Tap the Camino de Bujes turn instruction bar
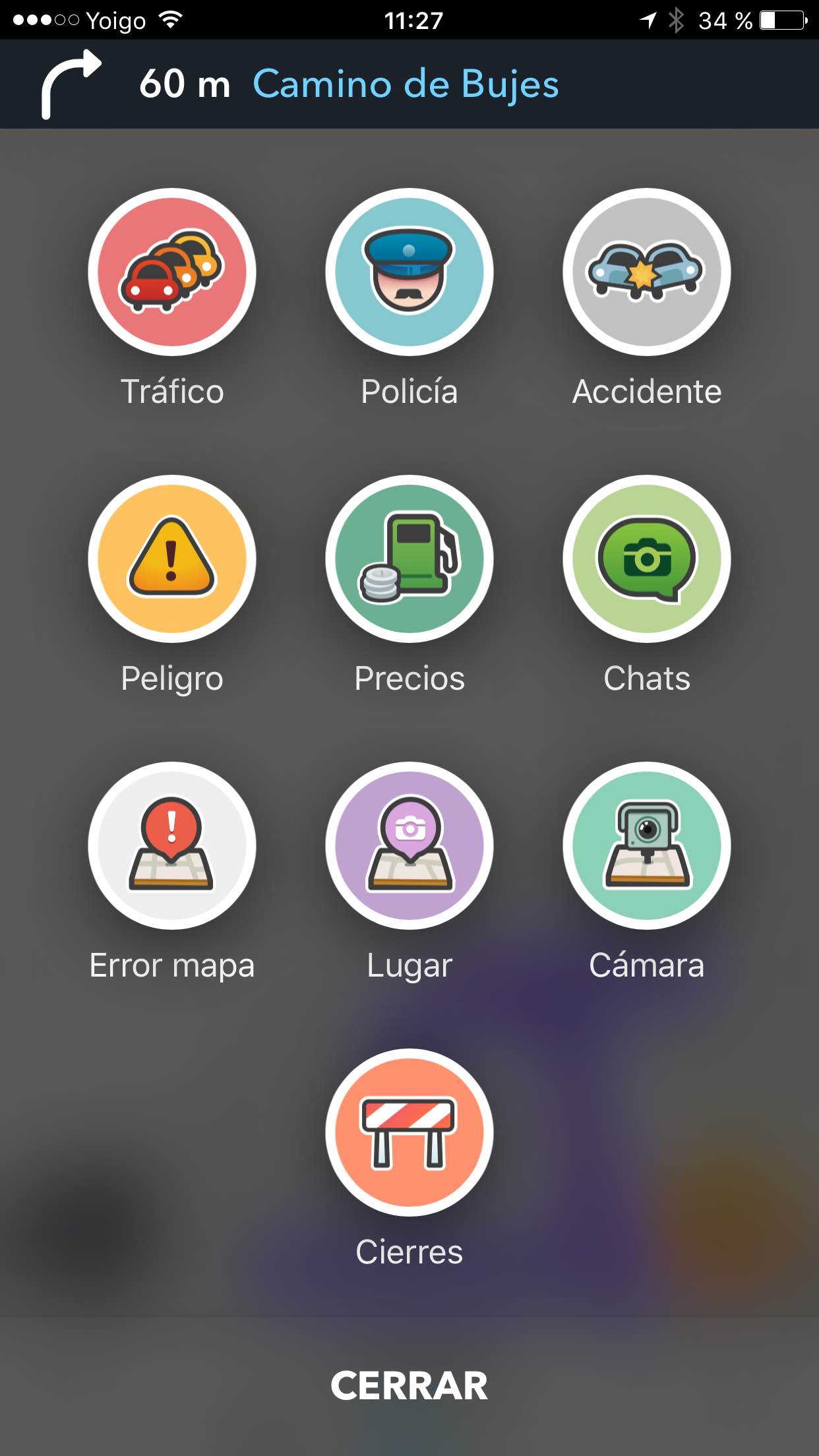The image size is (819, 1456). pos(406,84)
